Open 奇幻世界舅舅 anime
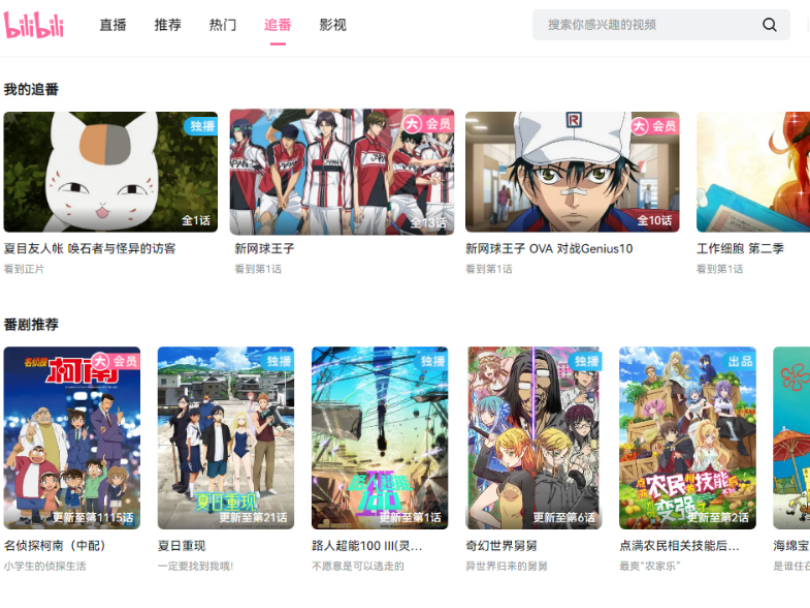Image resolution: width=810 pixels, height=608 pixels. point(534,438)
